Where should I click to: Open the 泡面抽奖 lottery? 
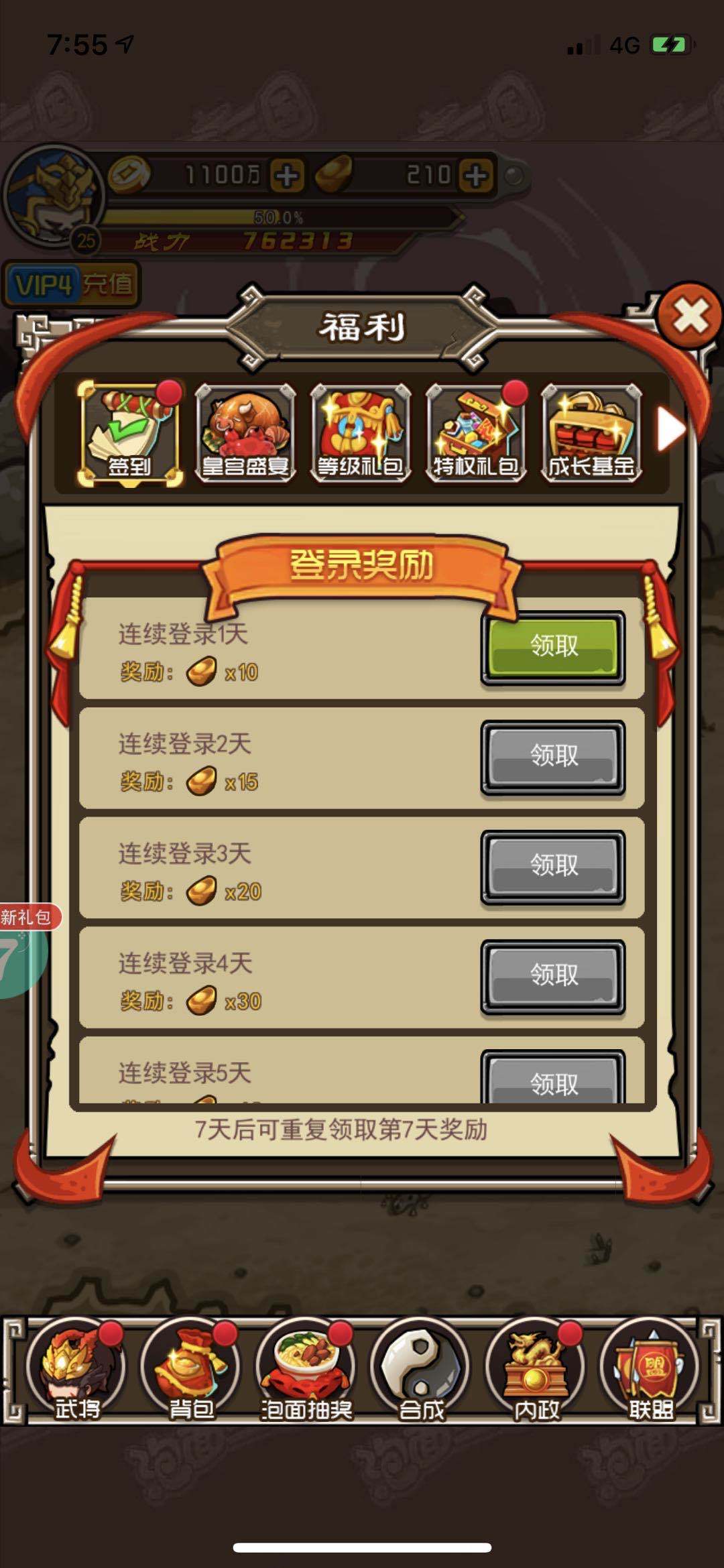tap(306, 1371)
